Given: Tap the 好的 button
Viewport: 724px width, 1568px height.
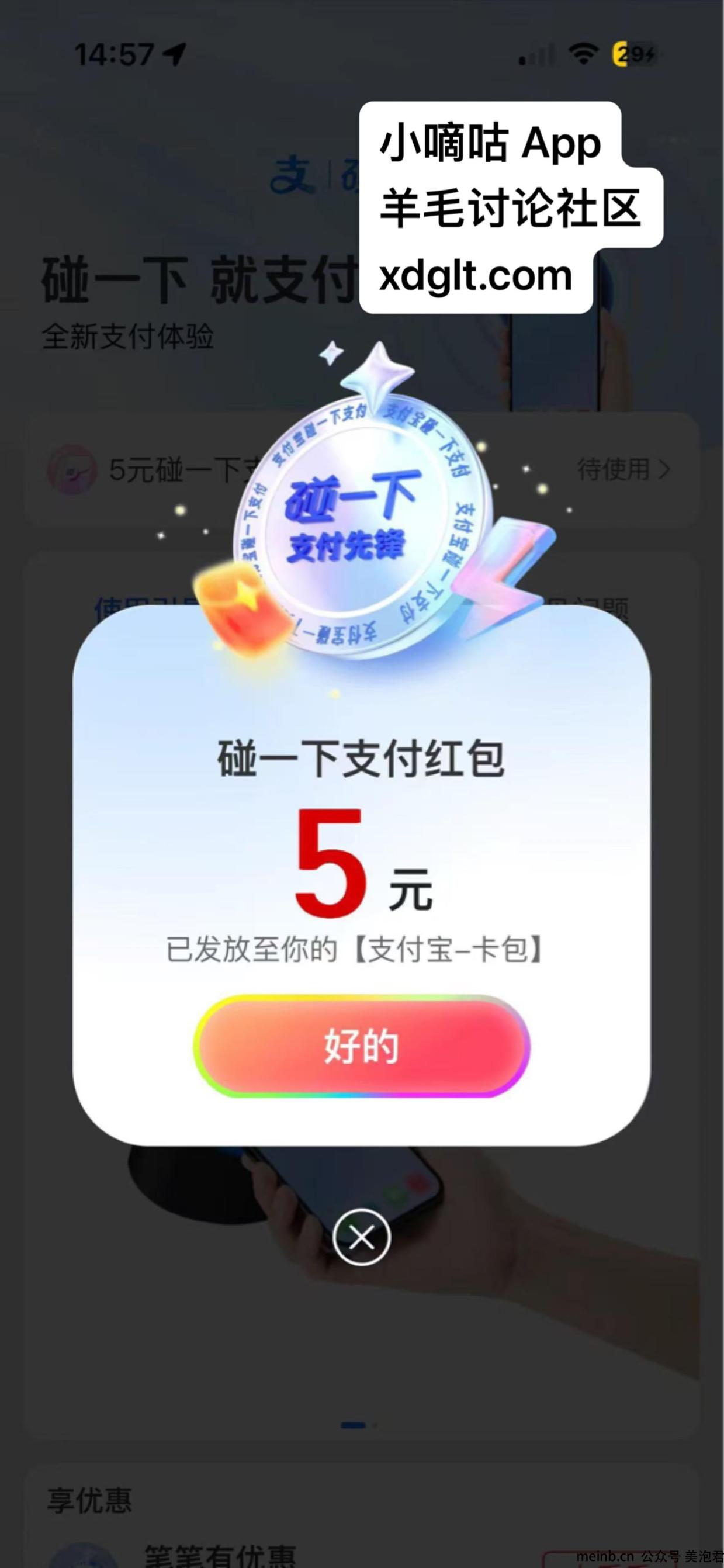Looking at the screenshot, I should [361, 1047].
